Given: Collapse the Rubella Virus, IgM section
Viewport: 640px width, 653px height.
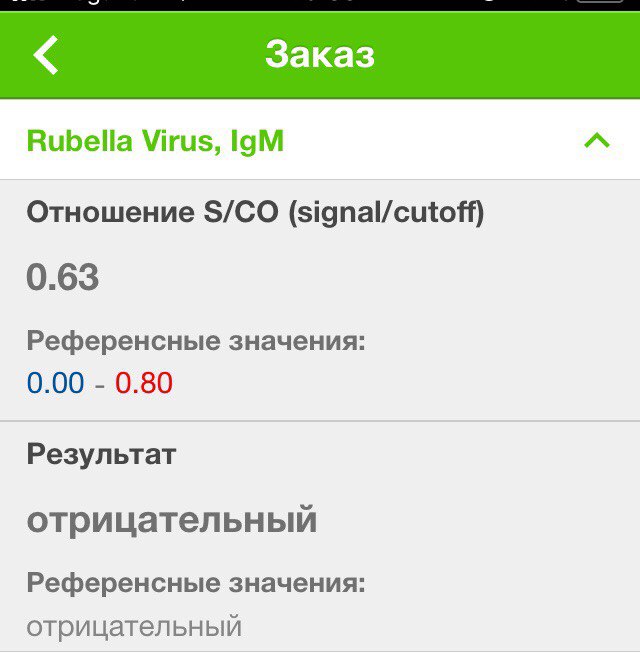Looking at the screenshot, I should tap(596, 141).
